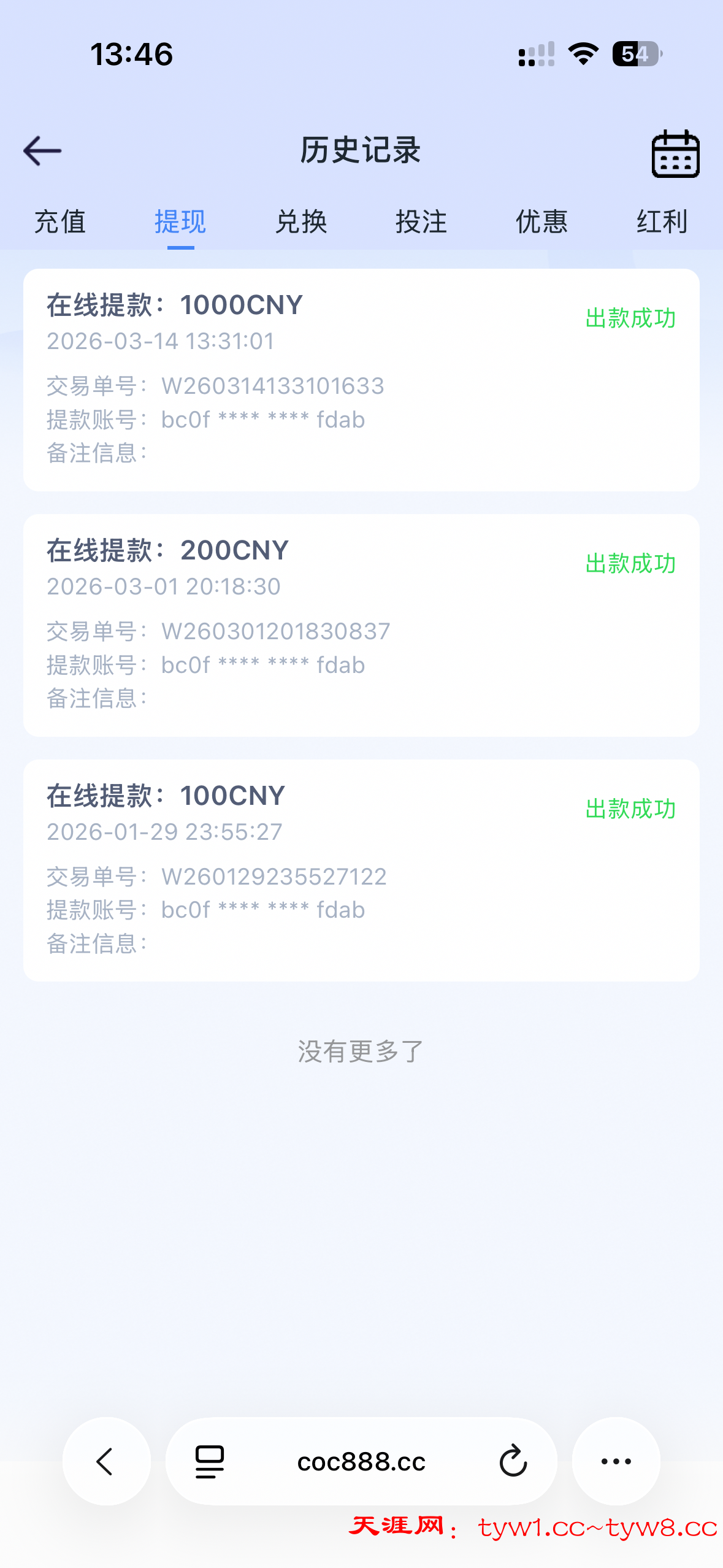Tap the coc888.cc address field
This screenshot has height=1568, width=723.
coord(362,1461)
